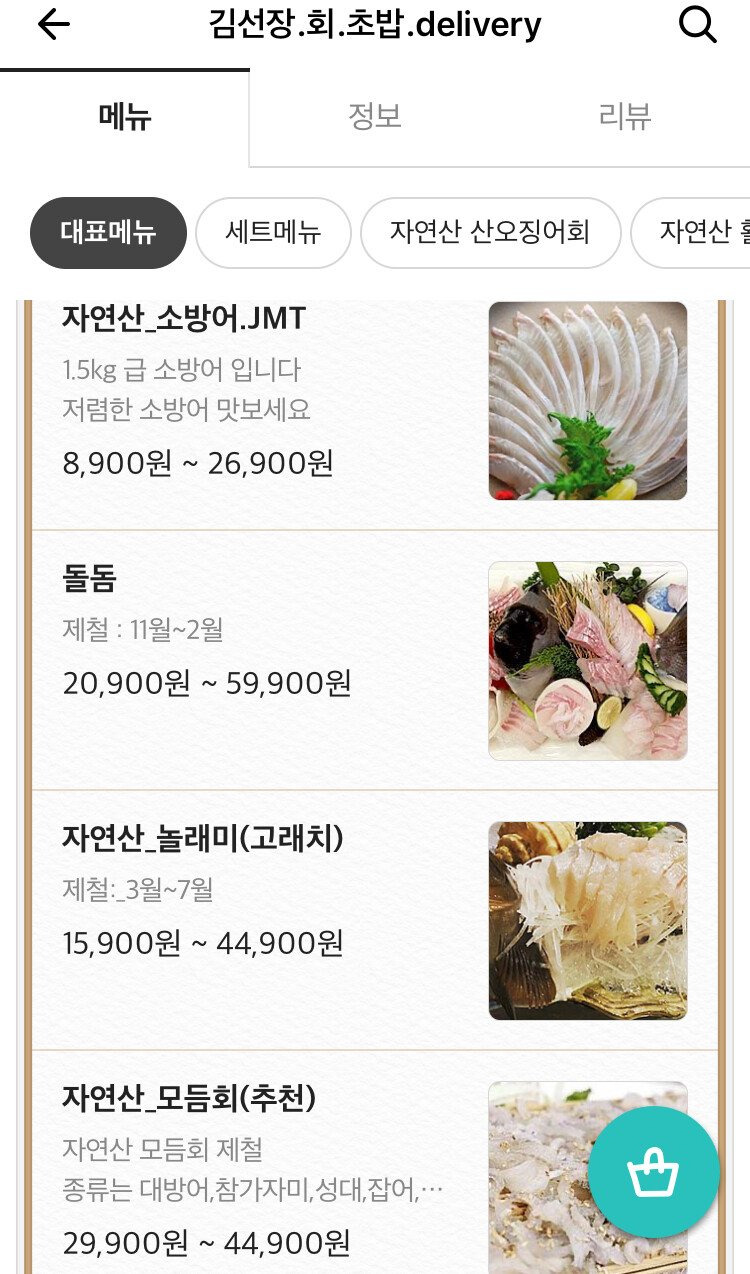Image resolution: width=750 pixels, height=1274 pixels.
Task: Open the shopping basket button
Action: [x=653, y=1173]
